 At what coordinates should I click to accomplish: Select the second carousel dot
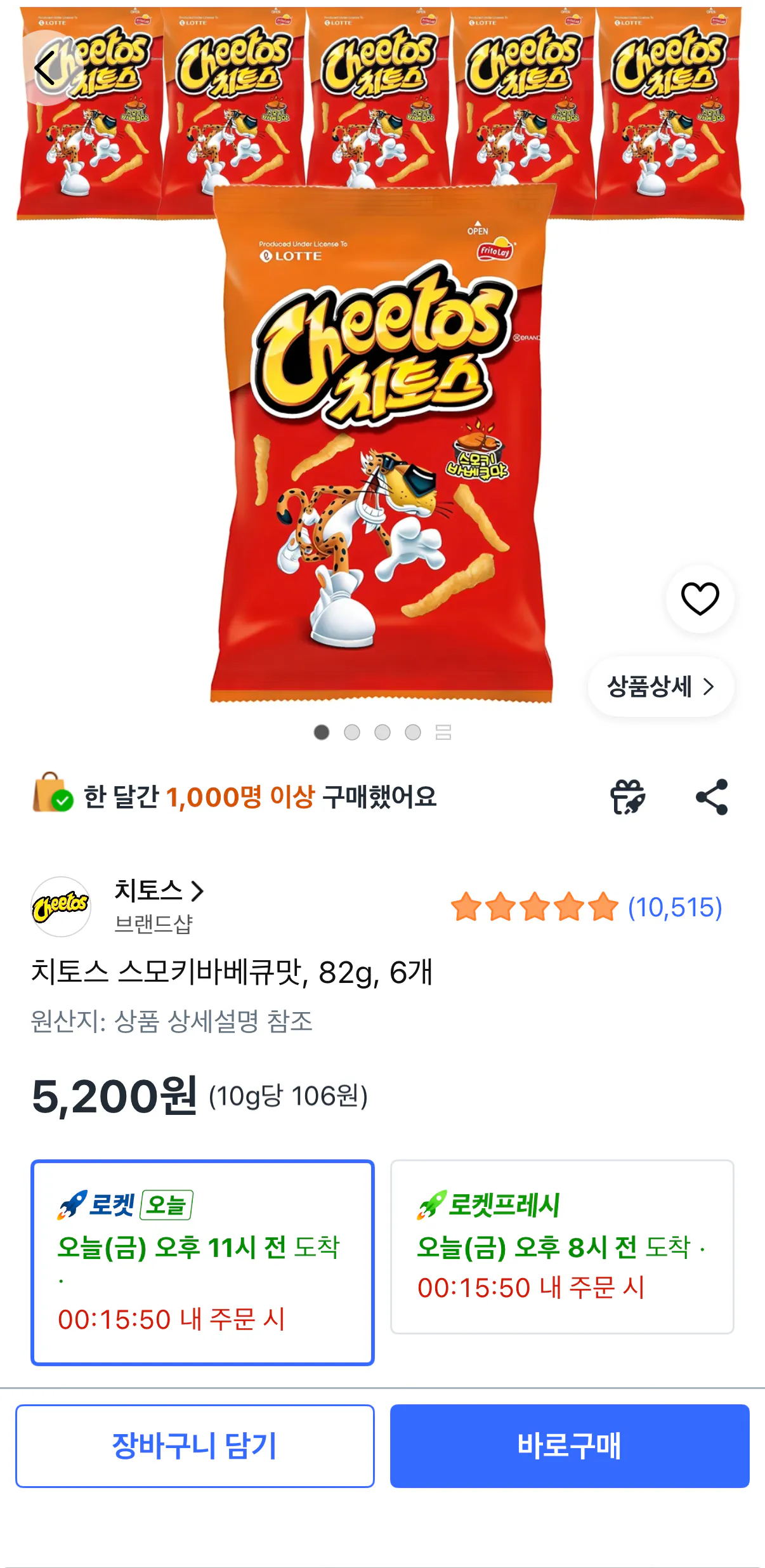(x=351, y=732)
